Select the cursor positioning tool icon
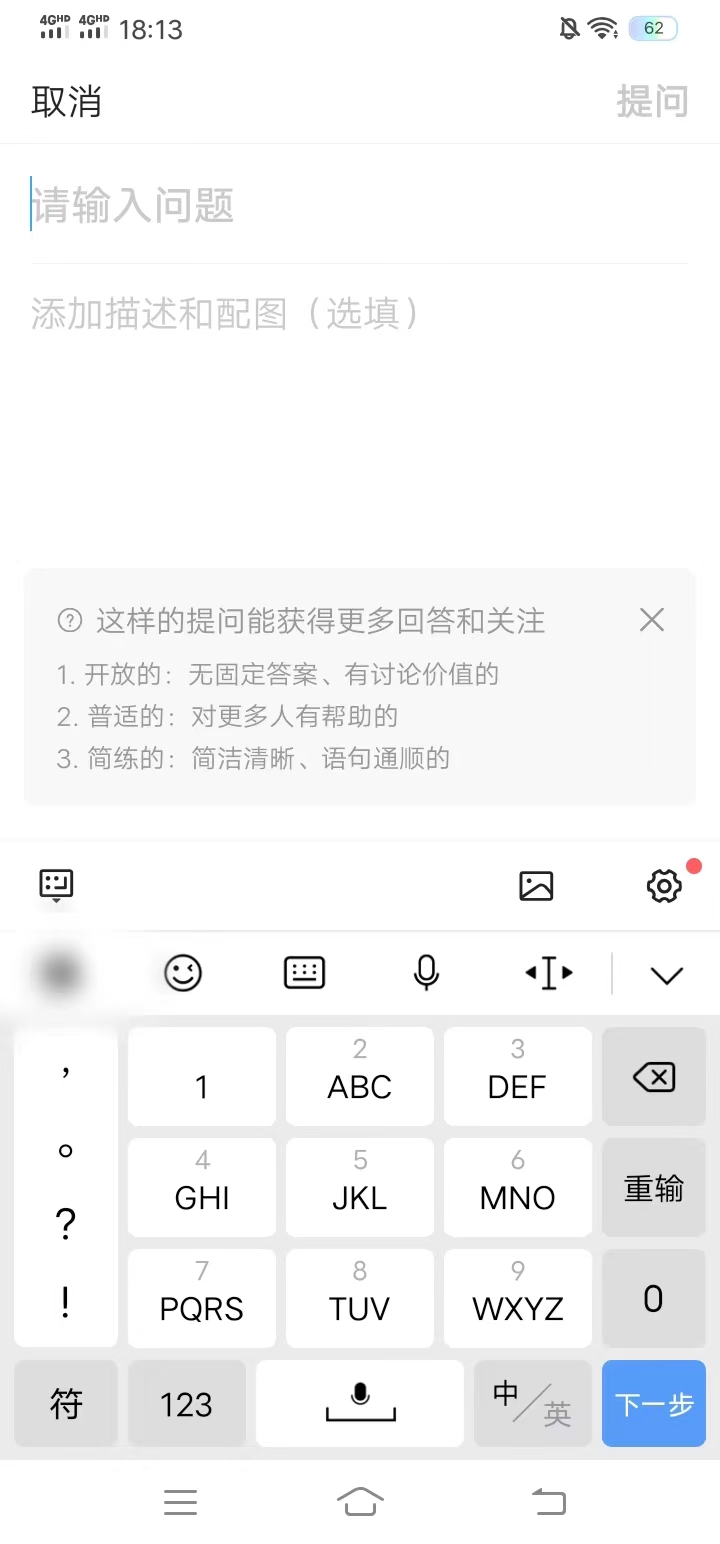This screenshot has width=720, height=1544. [x=547, y=972]
